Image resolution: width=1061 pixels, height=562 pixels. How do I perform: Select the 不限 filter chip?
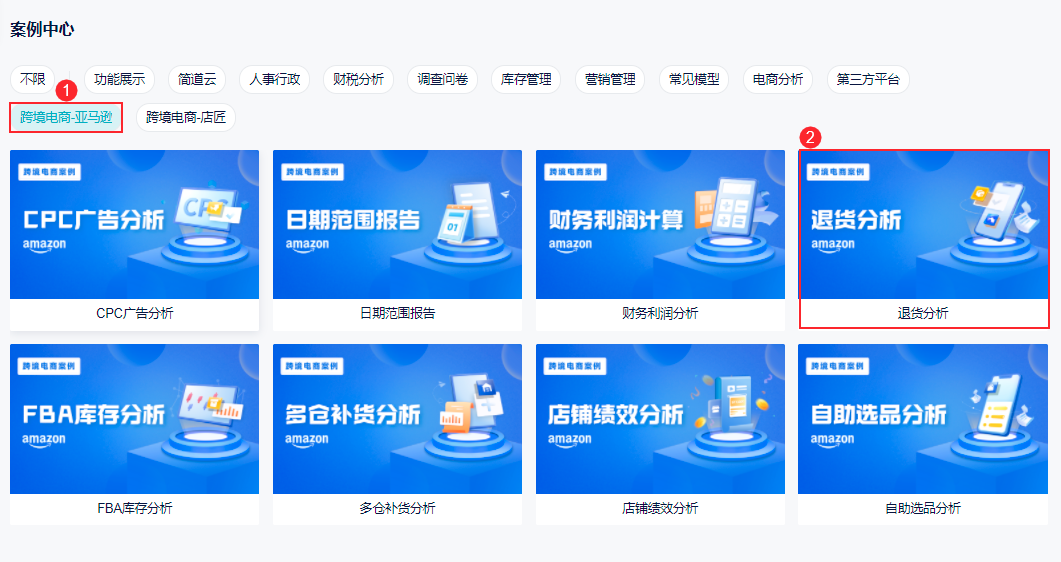tap(33, 80)
